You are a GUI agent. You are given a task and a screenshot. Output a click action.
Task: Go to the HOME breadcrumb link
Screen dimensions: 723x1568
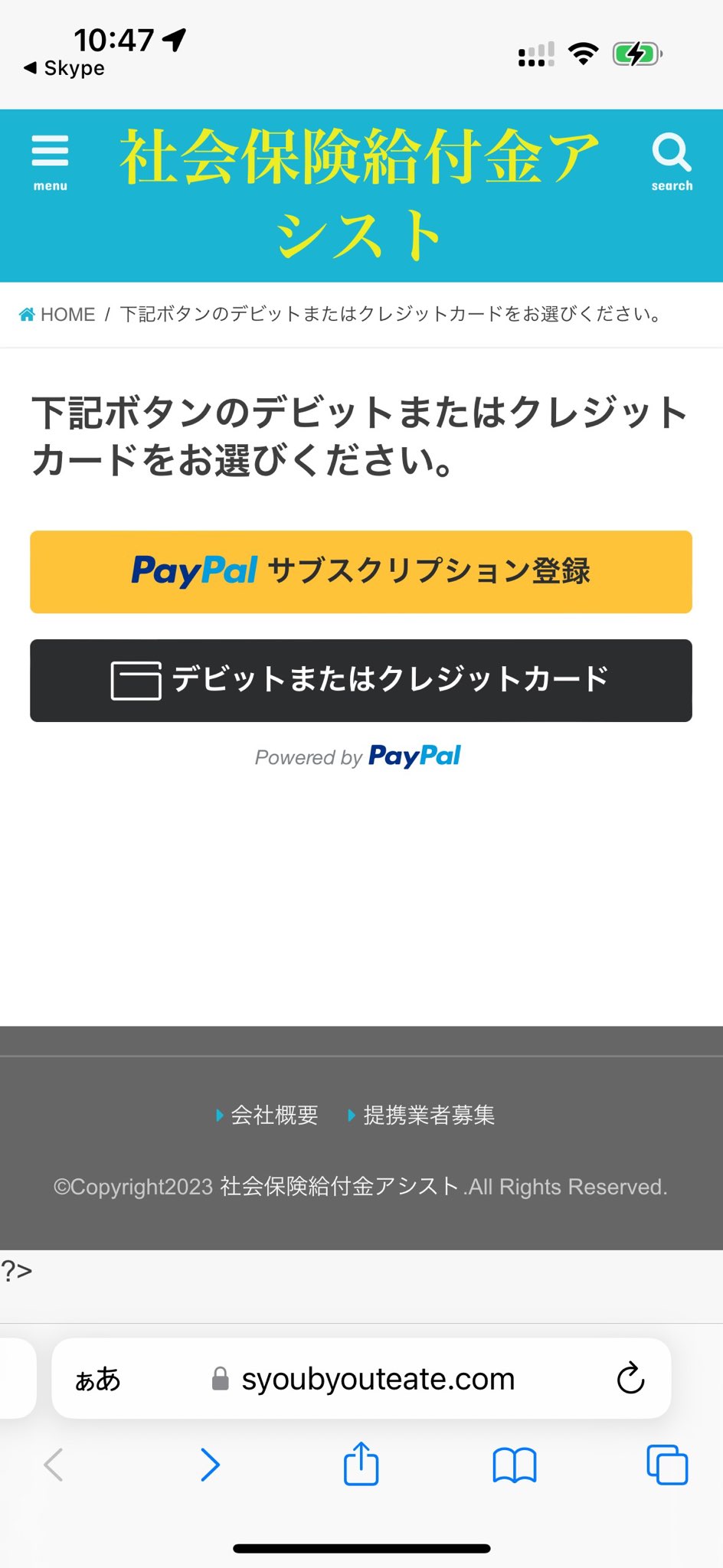coord(58,315)
